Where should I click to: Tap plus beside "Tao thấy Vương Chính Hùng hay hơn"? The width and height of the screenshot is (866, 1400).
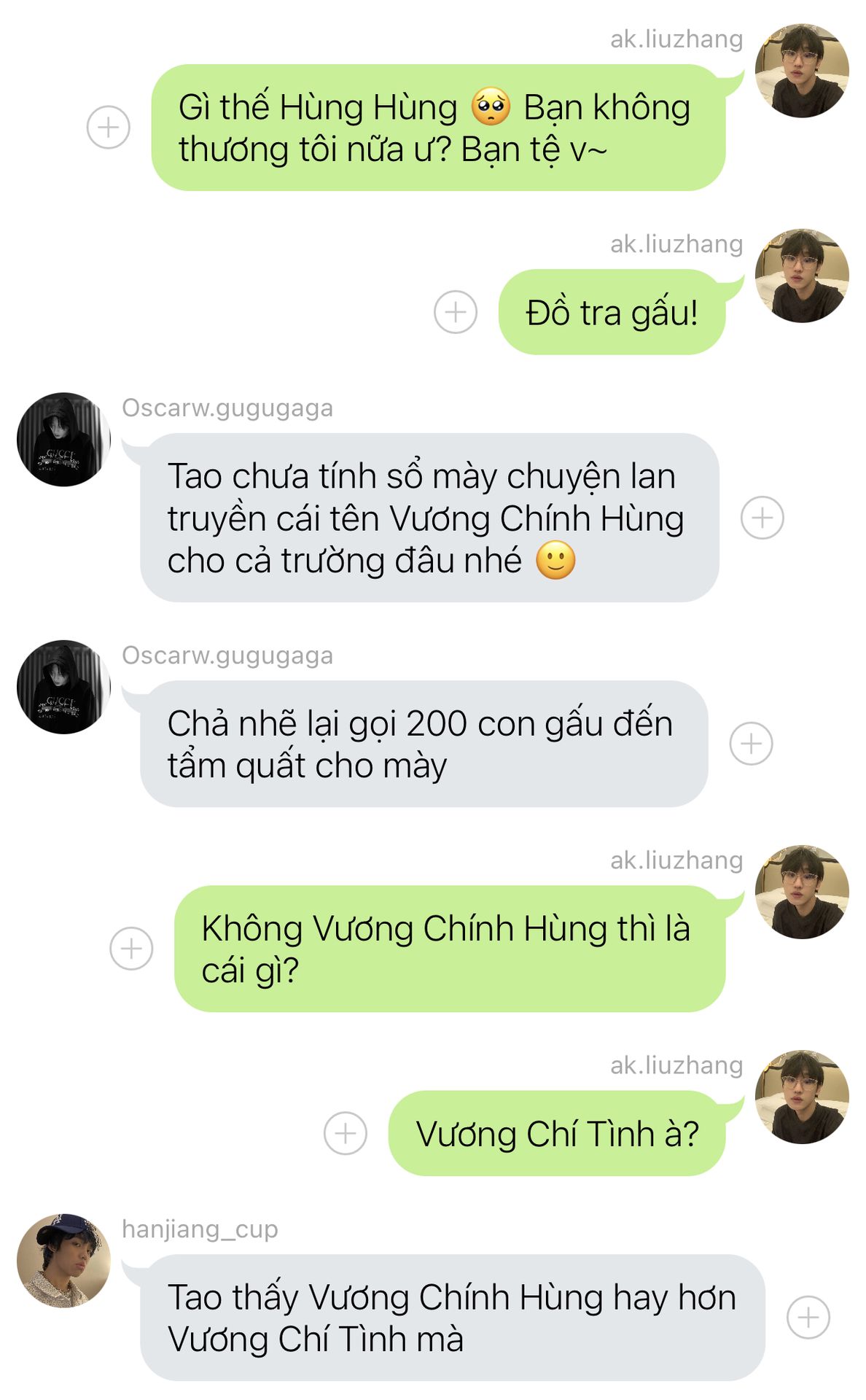(x=808, y=1318)
